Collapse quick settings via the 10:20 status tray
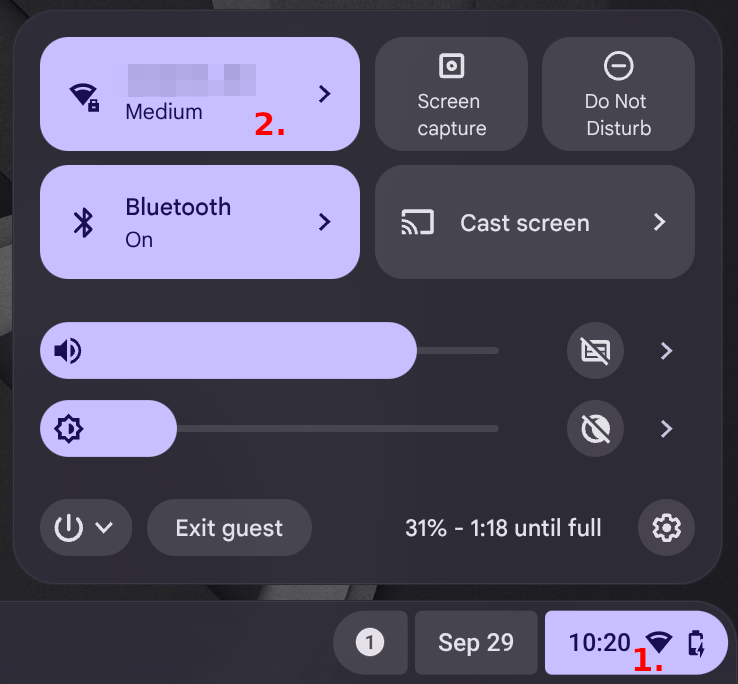738x684 pixels. pyautogui.click(x=637, y=642)
